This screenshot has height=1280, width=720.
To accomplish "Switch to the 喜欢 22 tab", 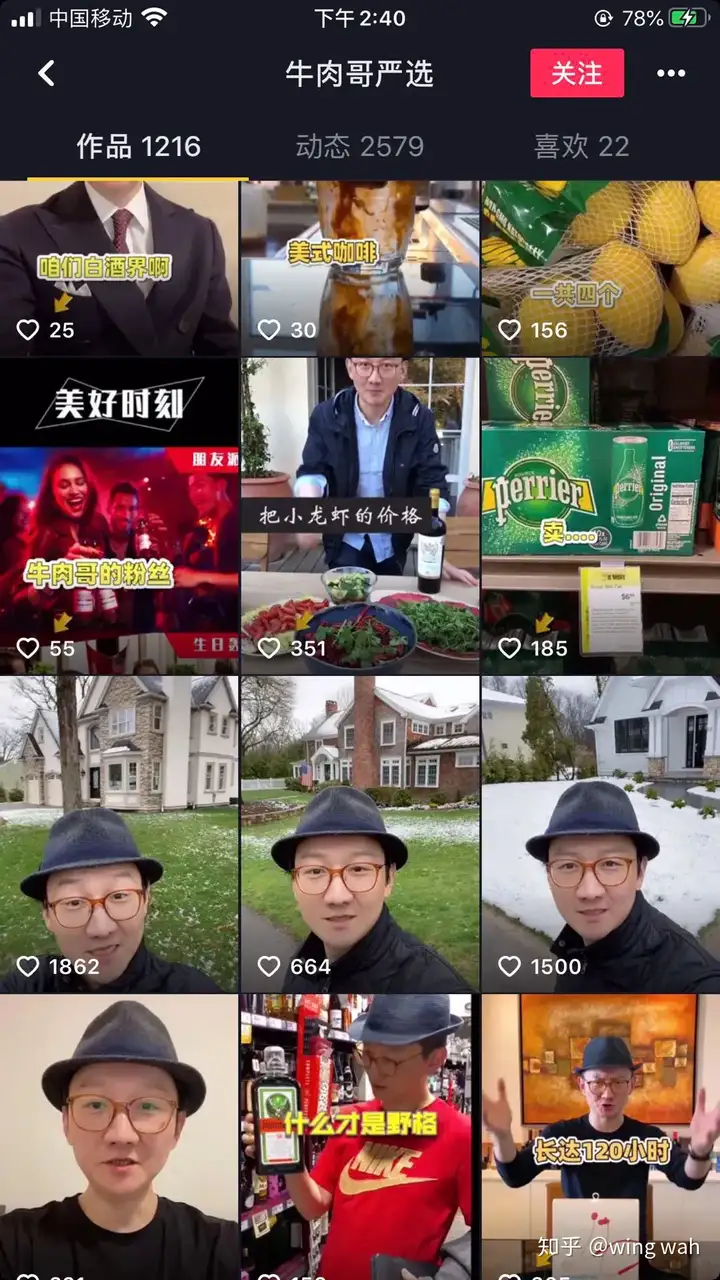I will point(581,147).
